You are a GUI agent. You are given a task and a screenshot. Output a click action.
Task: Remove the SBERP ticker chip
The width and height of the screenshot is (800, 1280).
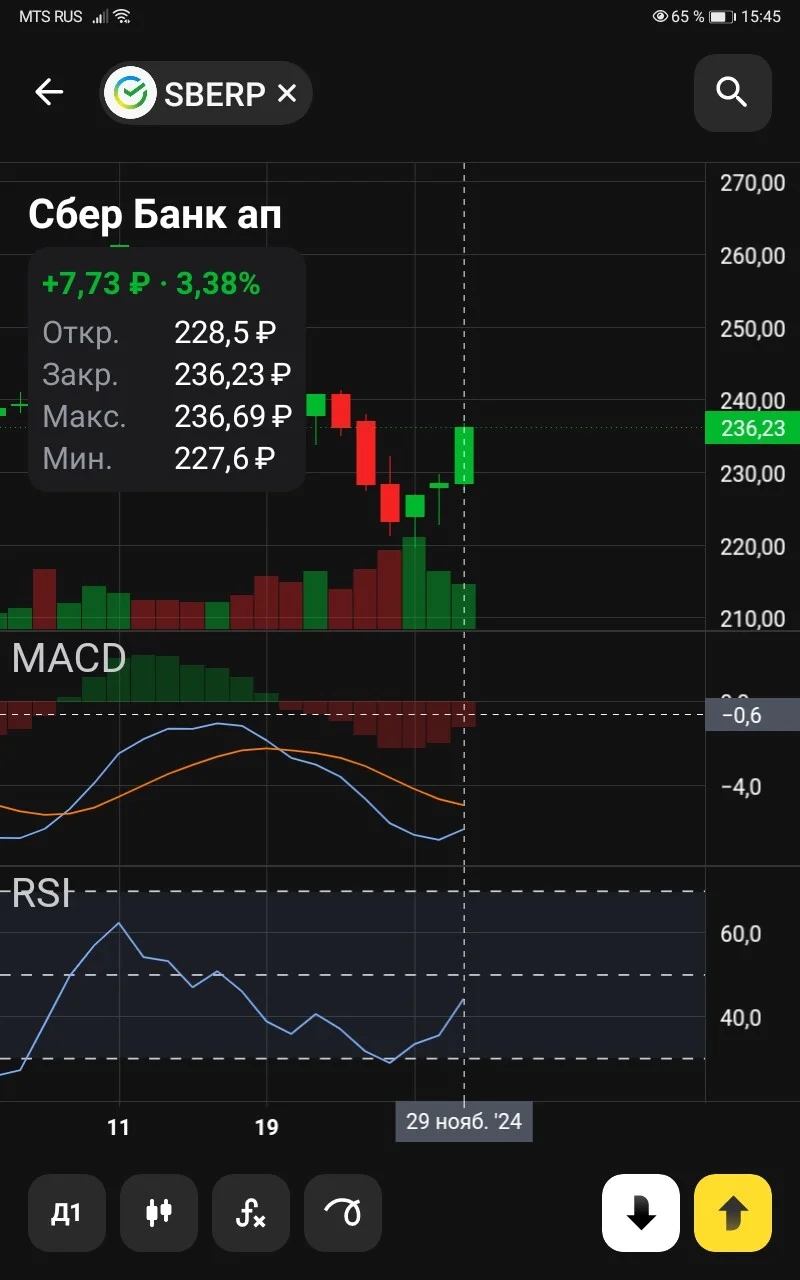287,94
